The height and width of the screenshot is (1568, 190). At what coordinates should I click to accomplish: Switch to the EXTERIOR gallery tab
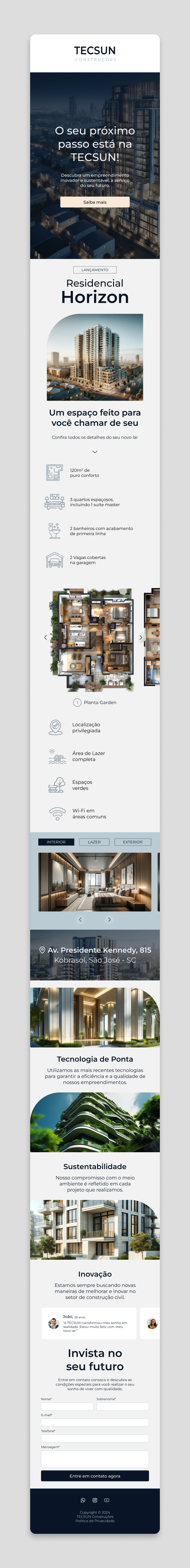pos(132,842)
